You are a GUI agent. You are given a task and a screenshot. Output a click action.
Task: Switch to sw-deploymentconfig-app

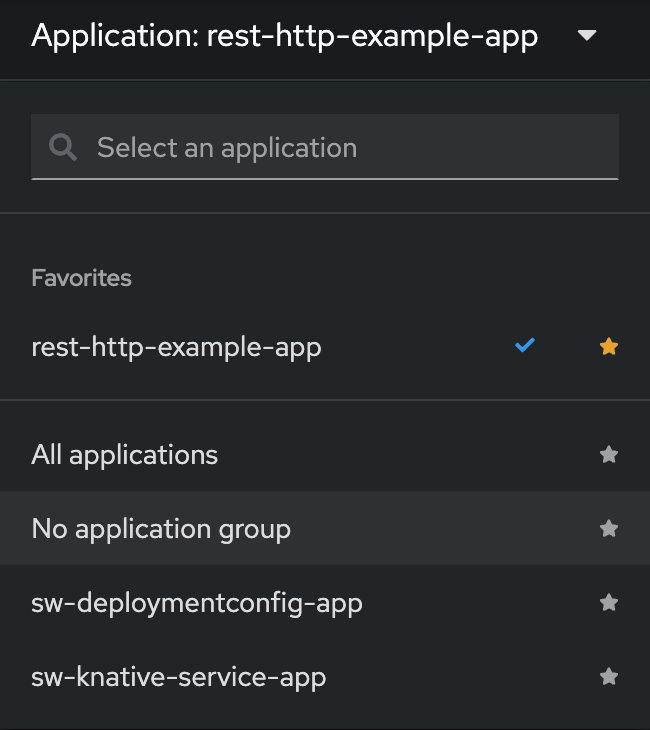click(197, 603)
